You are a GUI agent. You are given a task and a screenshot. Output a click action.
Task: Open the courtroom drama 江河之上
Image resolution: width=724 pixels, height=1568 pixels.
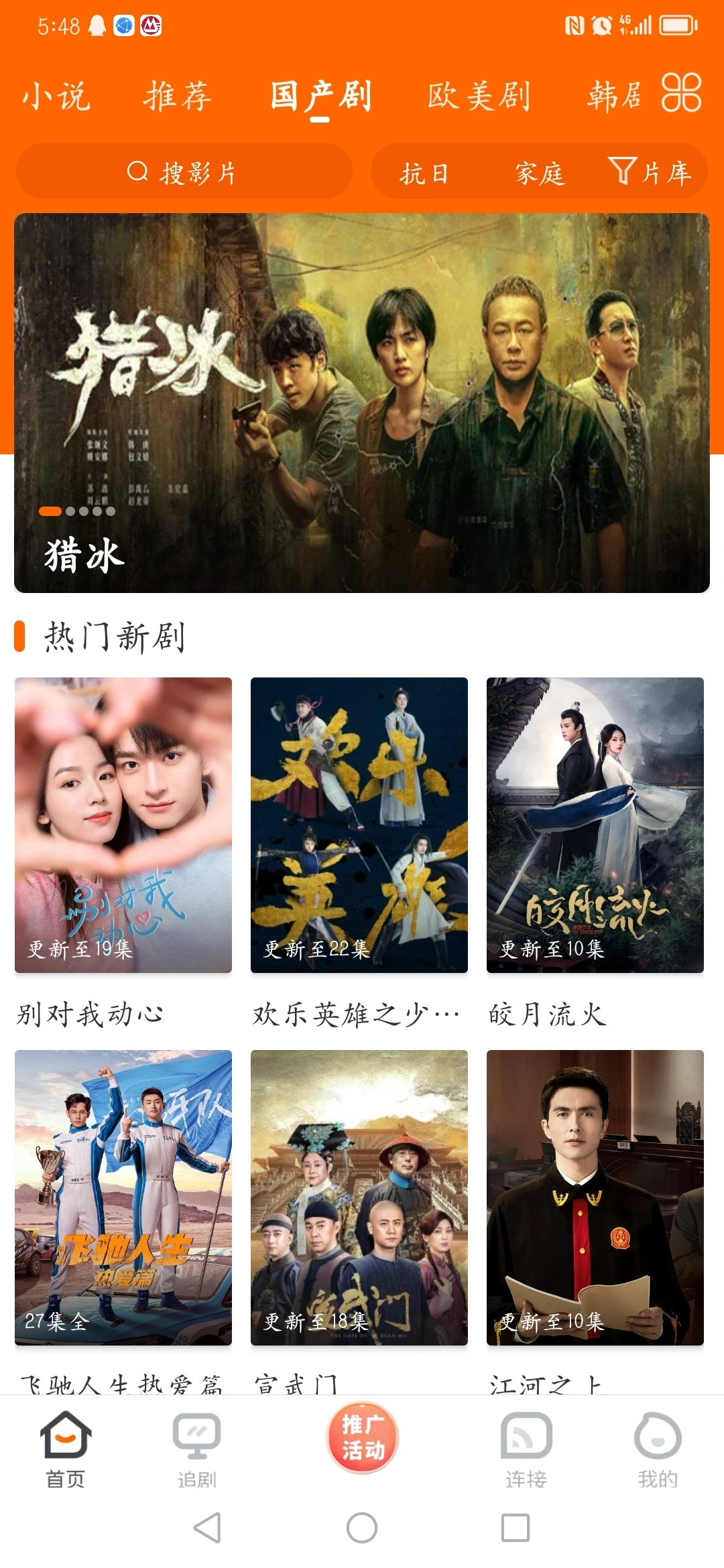coord(595,1197)
